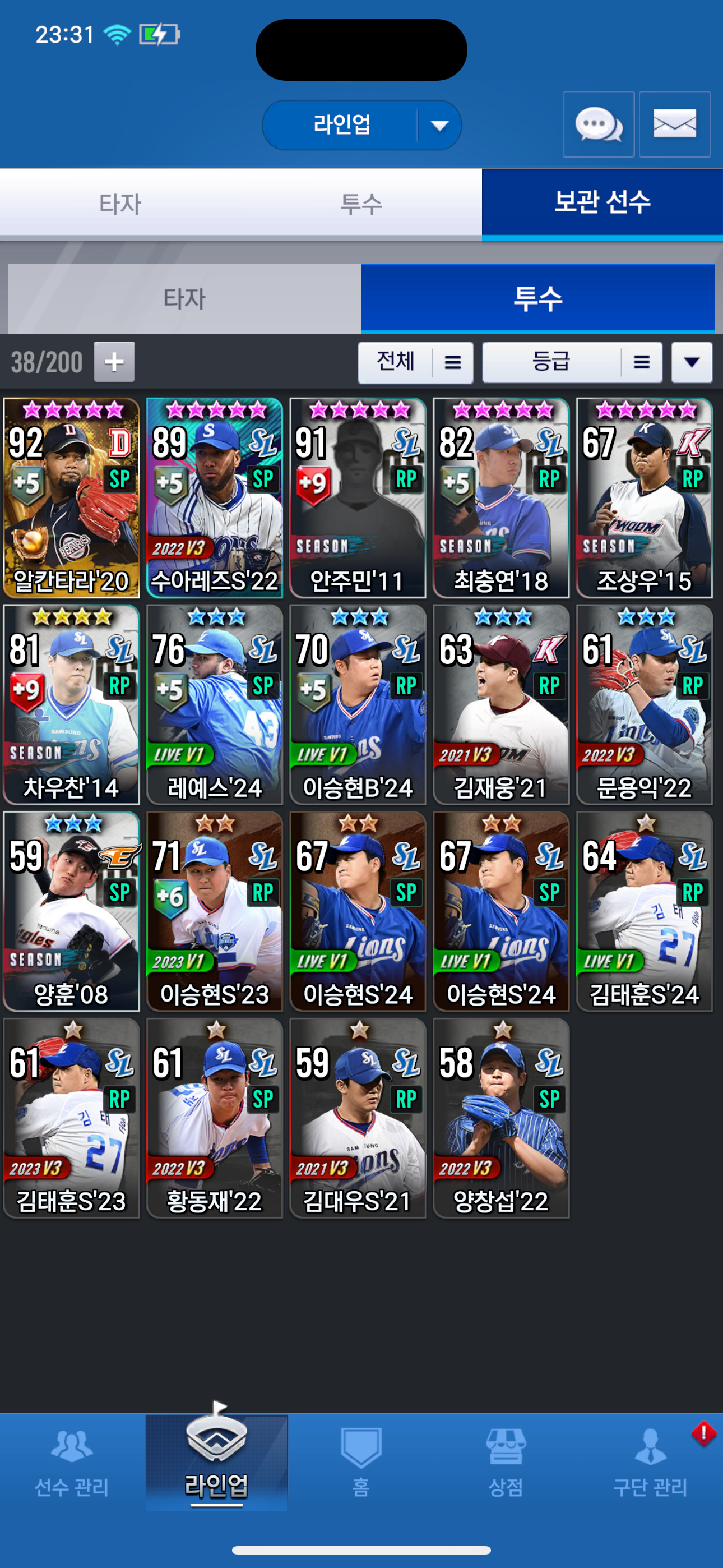
Task: Open the 전체 filter dropdown
Action: click(416, 362)
